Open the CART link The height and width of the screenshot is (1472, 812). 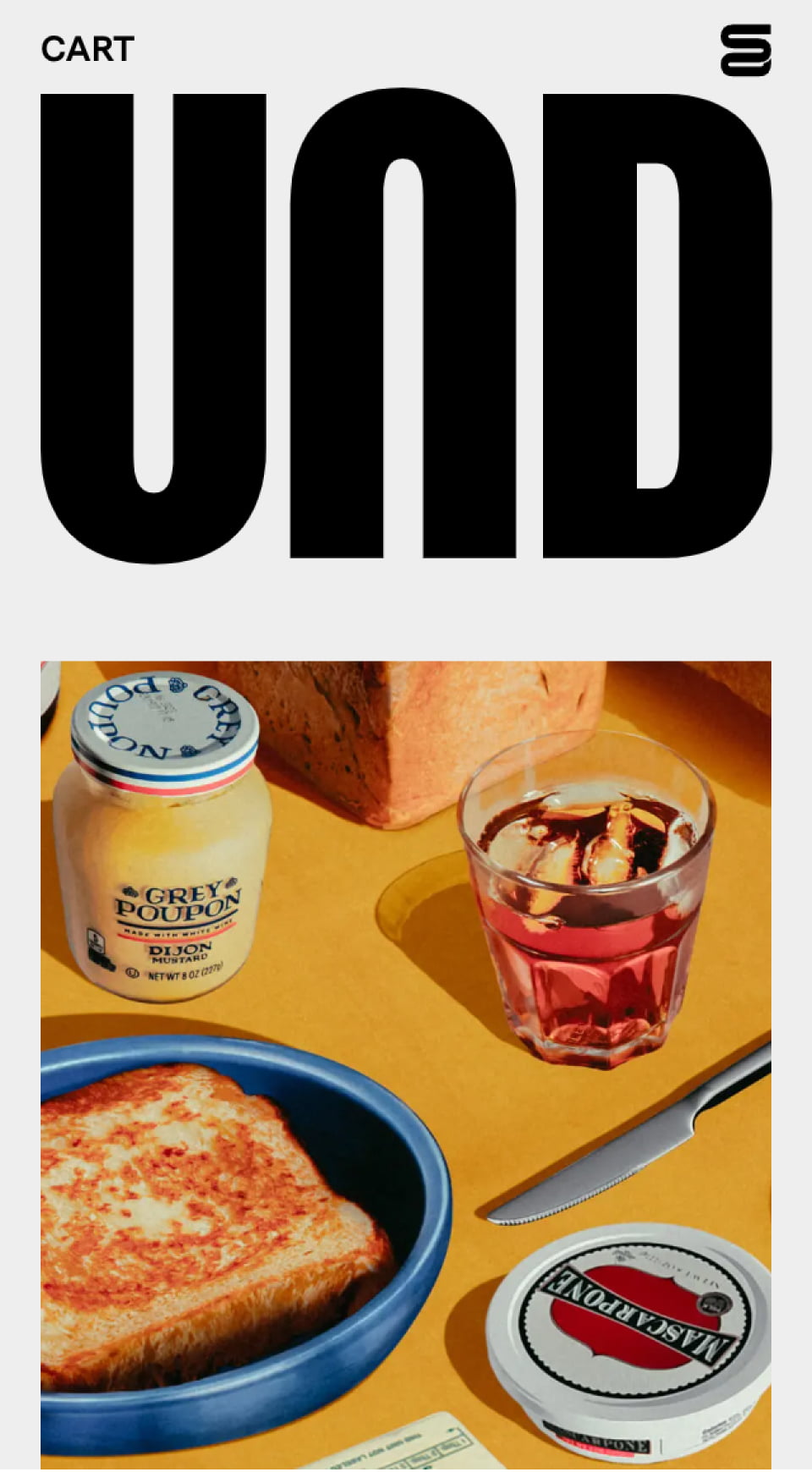pos(87,49)
